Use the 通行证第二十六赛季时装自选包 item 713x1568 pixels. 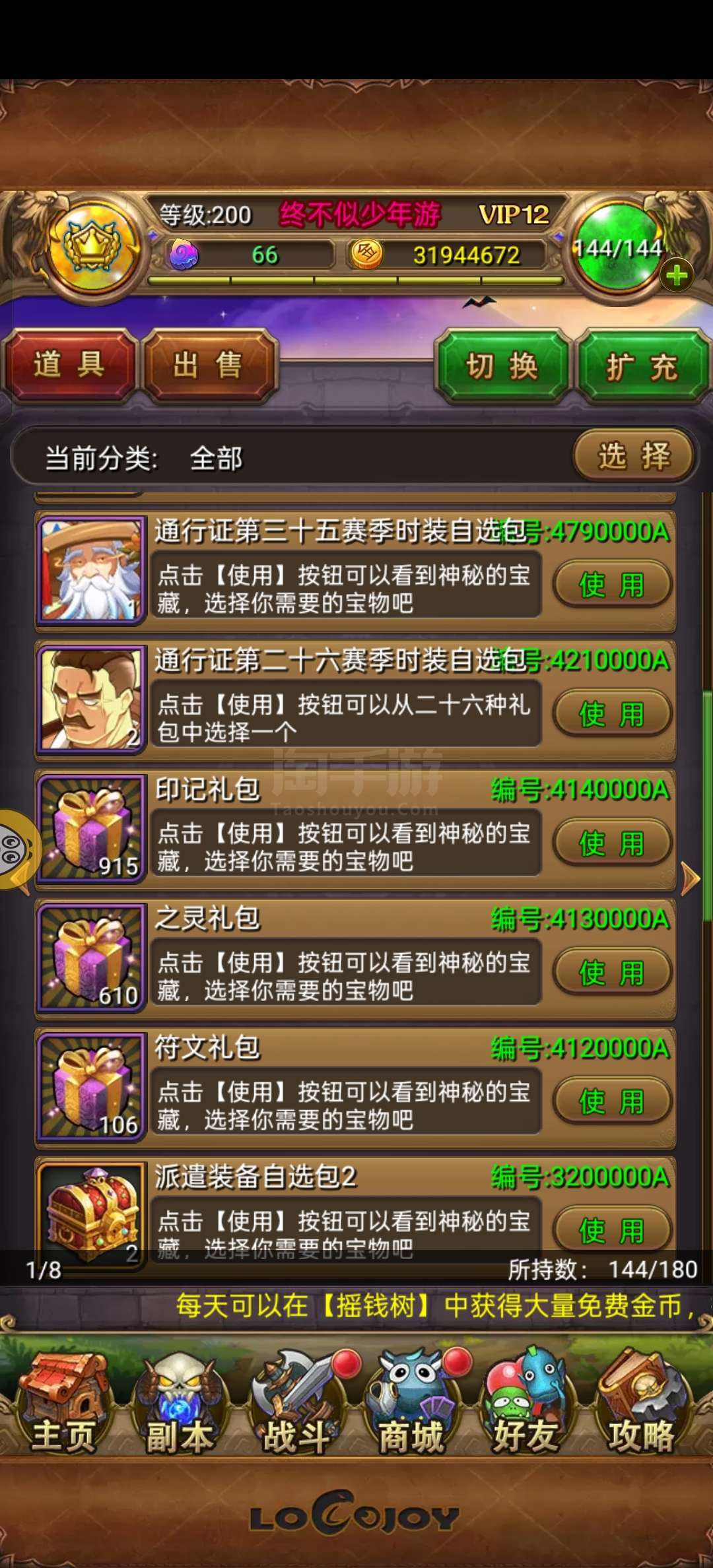pos(612,714)
